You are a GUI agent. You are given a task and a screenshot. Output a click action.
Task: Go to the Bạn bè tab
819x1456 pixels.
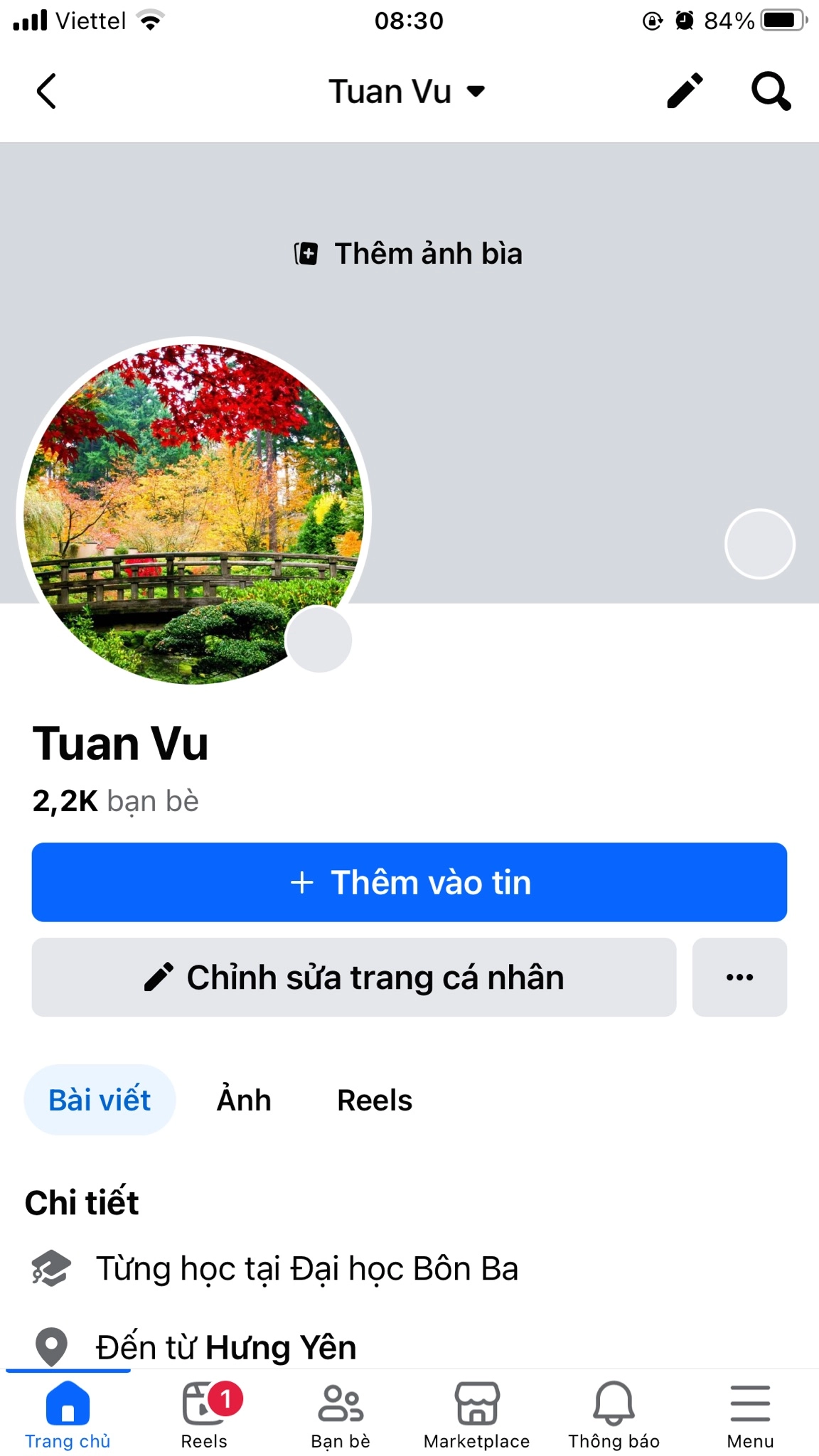click(x=341, y=1415)
